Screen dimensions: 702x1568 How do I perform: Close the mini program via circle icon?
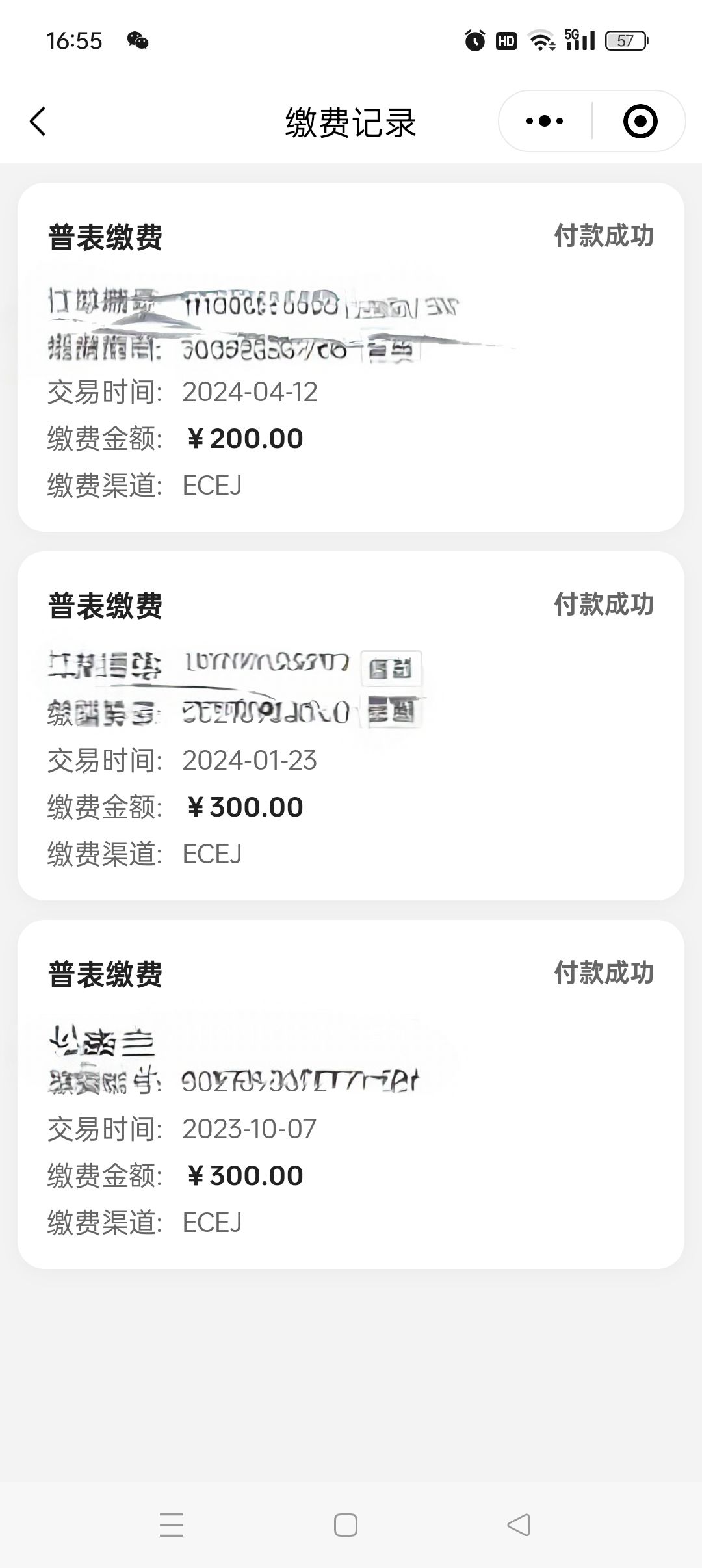click(x=640, y=121)
